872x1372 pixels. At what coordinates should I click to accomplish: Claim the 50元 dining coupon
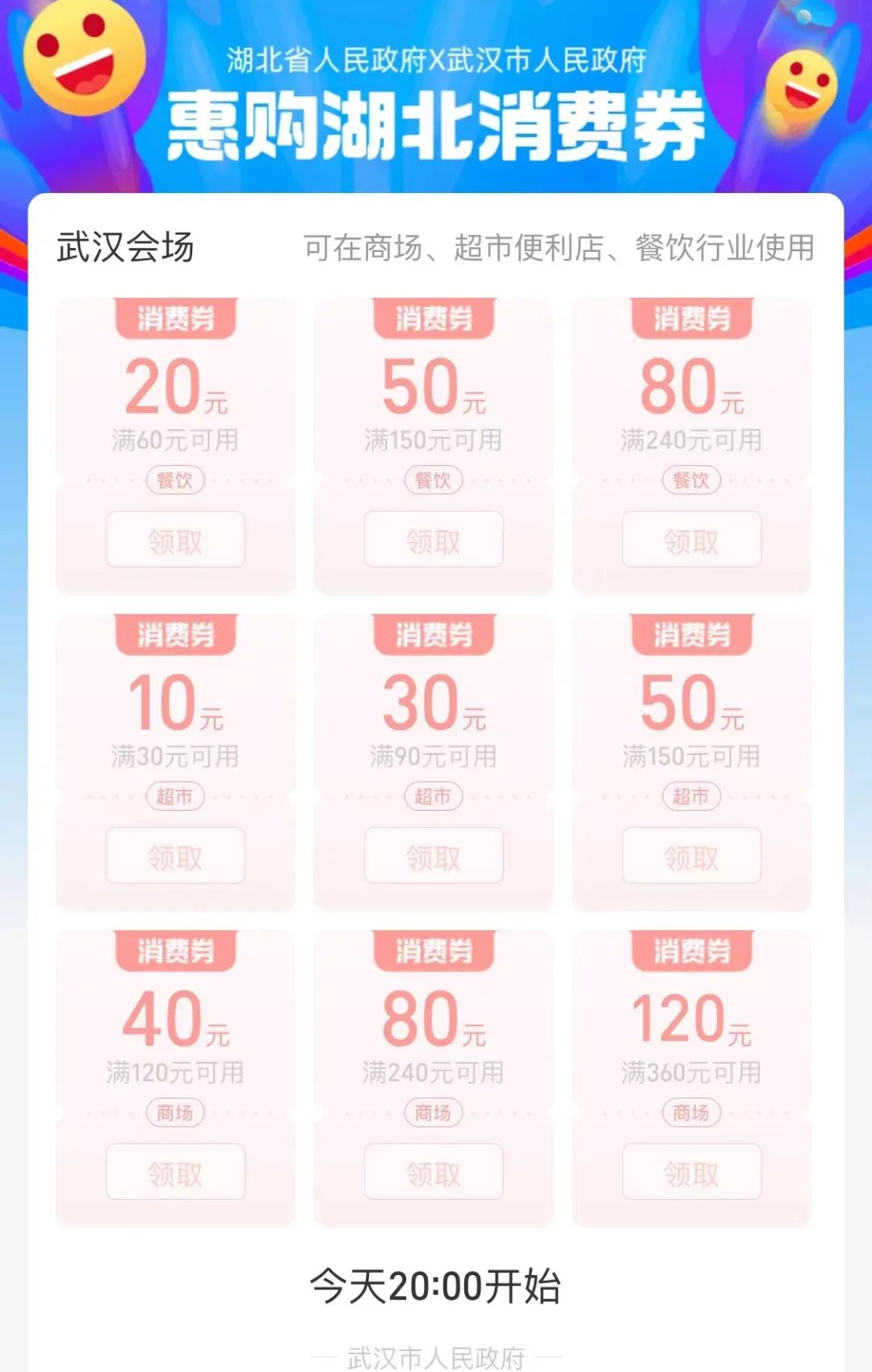[434, 540]
